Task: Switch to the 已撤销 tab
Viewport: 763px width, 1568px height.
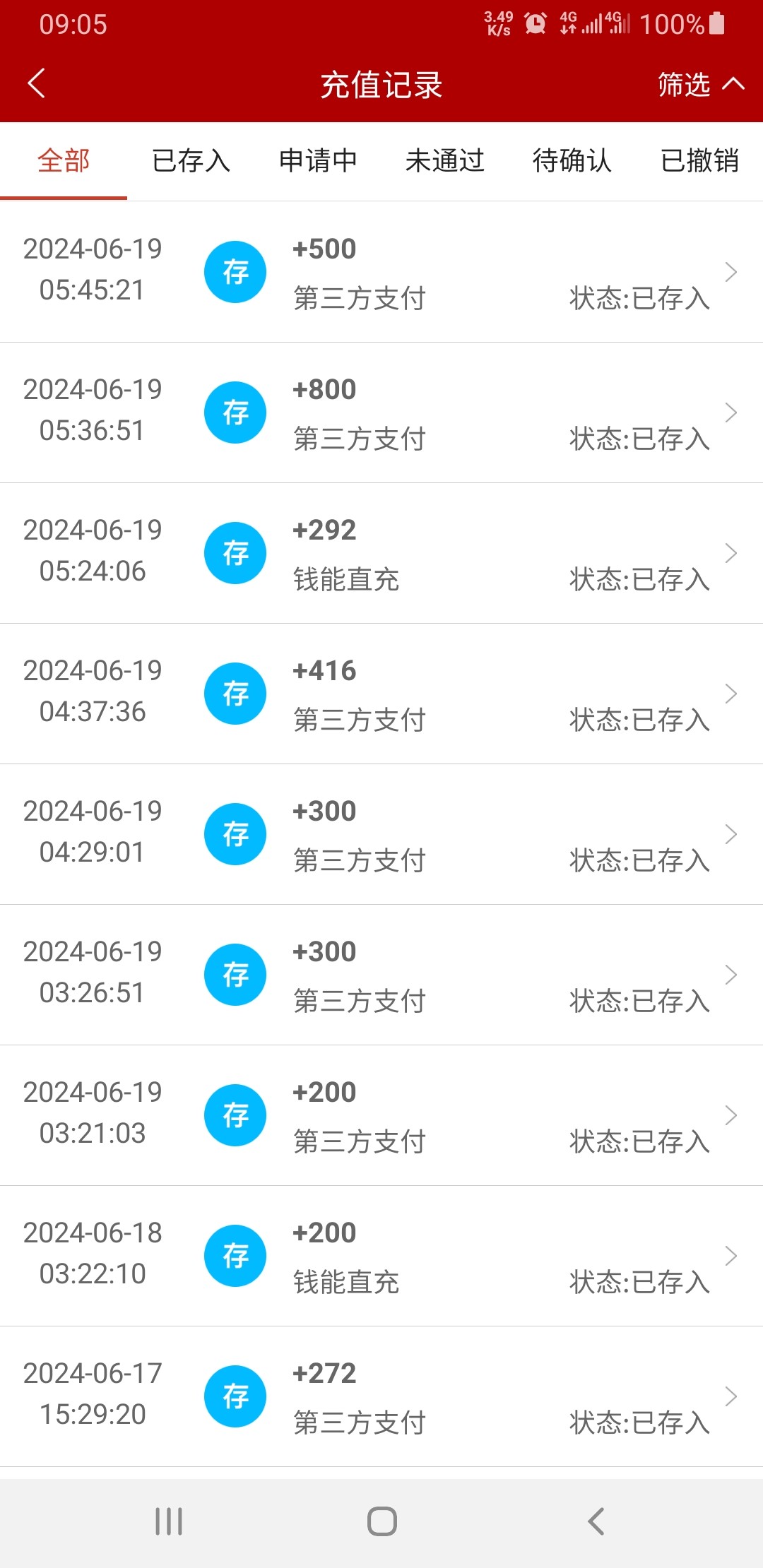Action: pos(700,161)
